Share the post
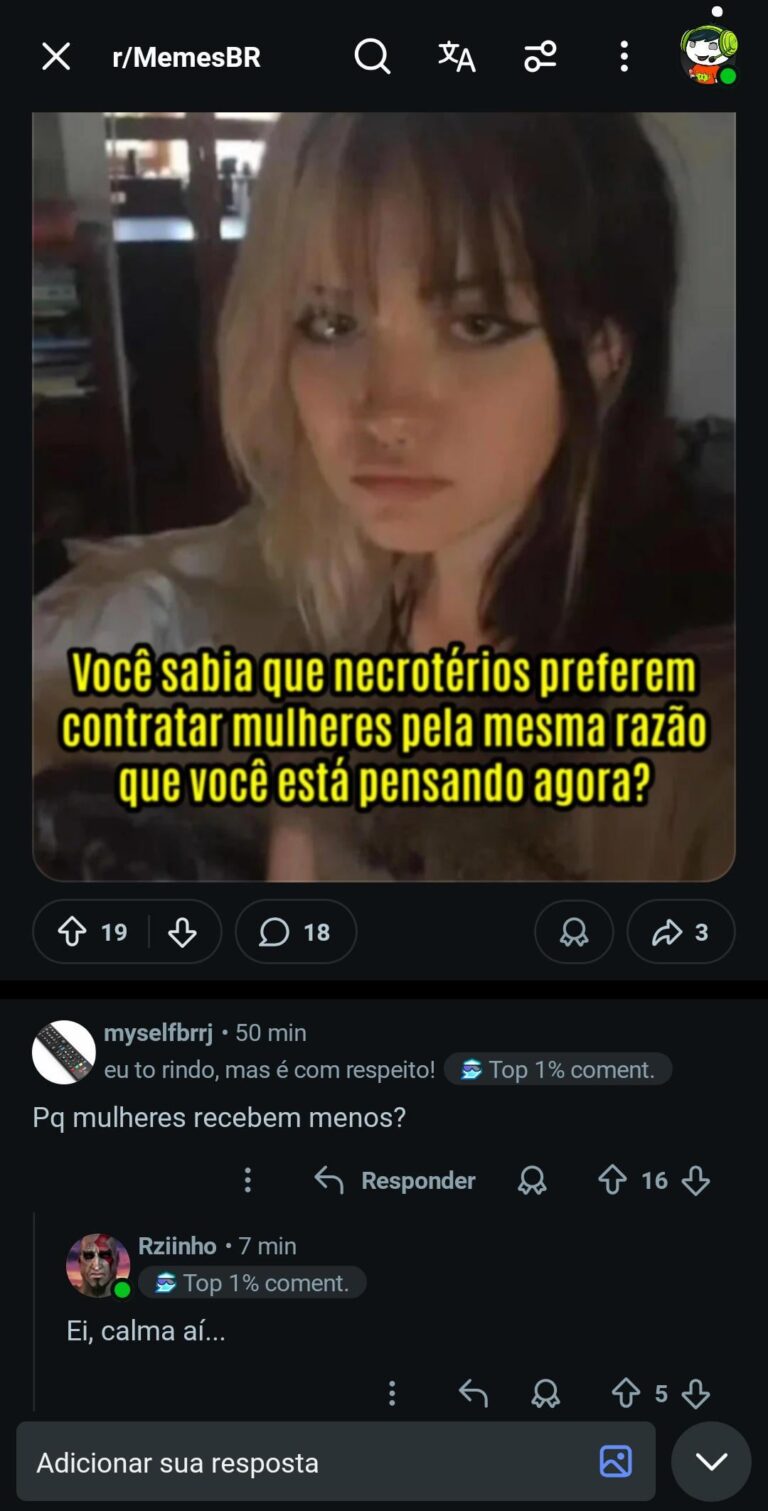Viewport: 768px width, 1511px height. 680,932
